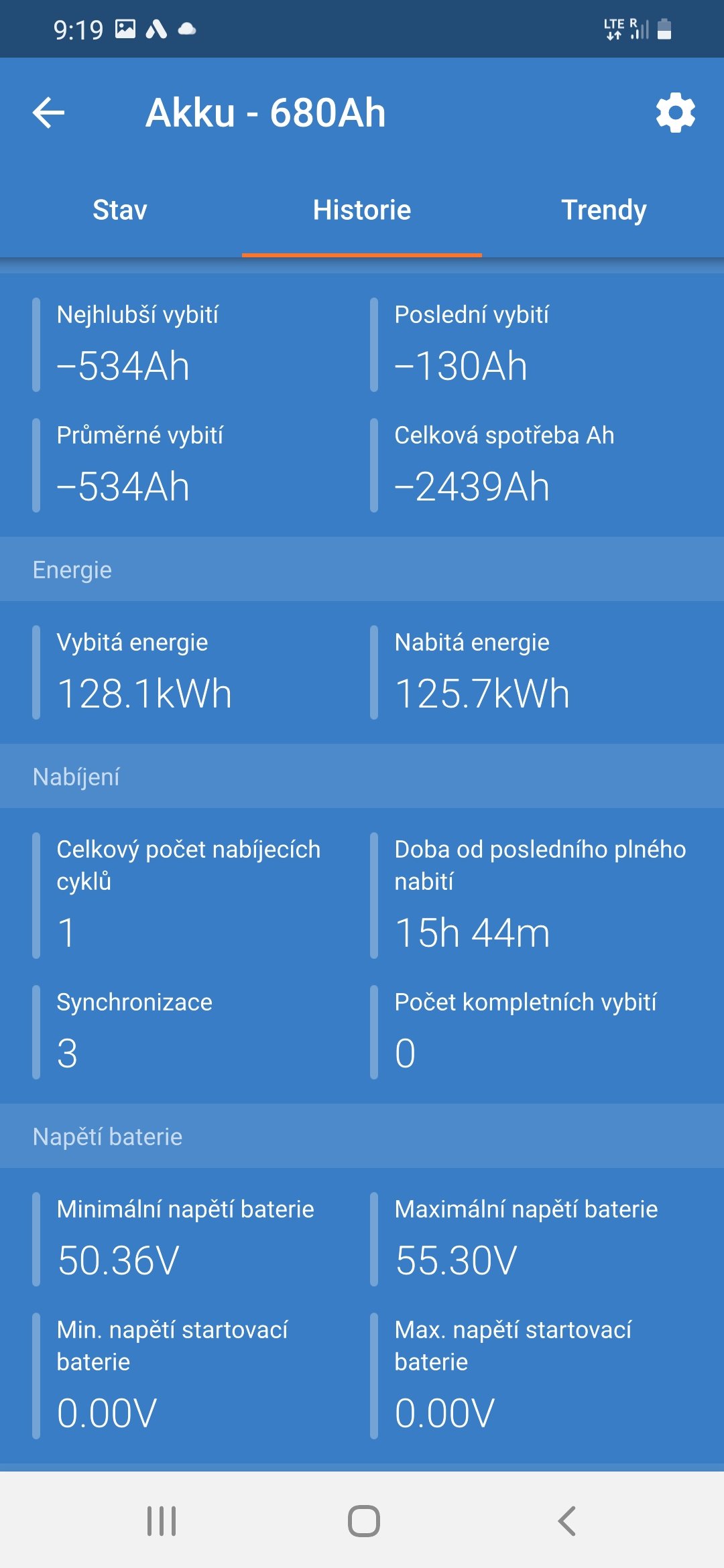Image resolution: width=724 pixels, height=1568 pixels.
Task: Go back using the app bar arrow
Action: pyautogui.click(x=49, y=113)
